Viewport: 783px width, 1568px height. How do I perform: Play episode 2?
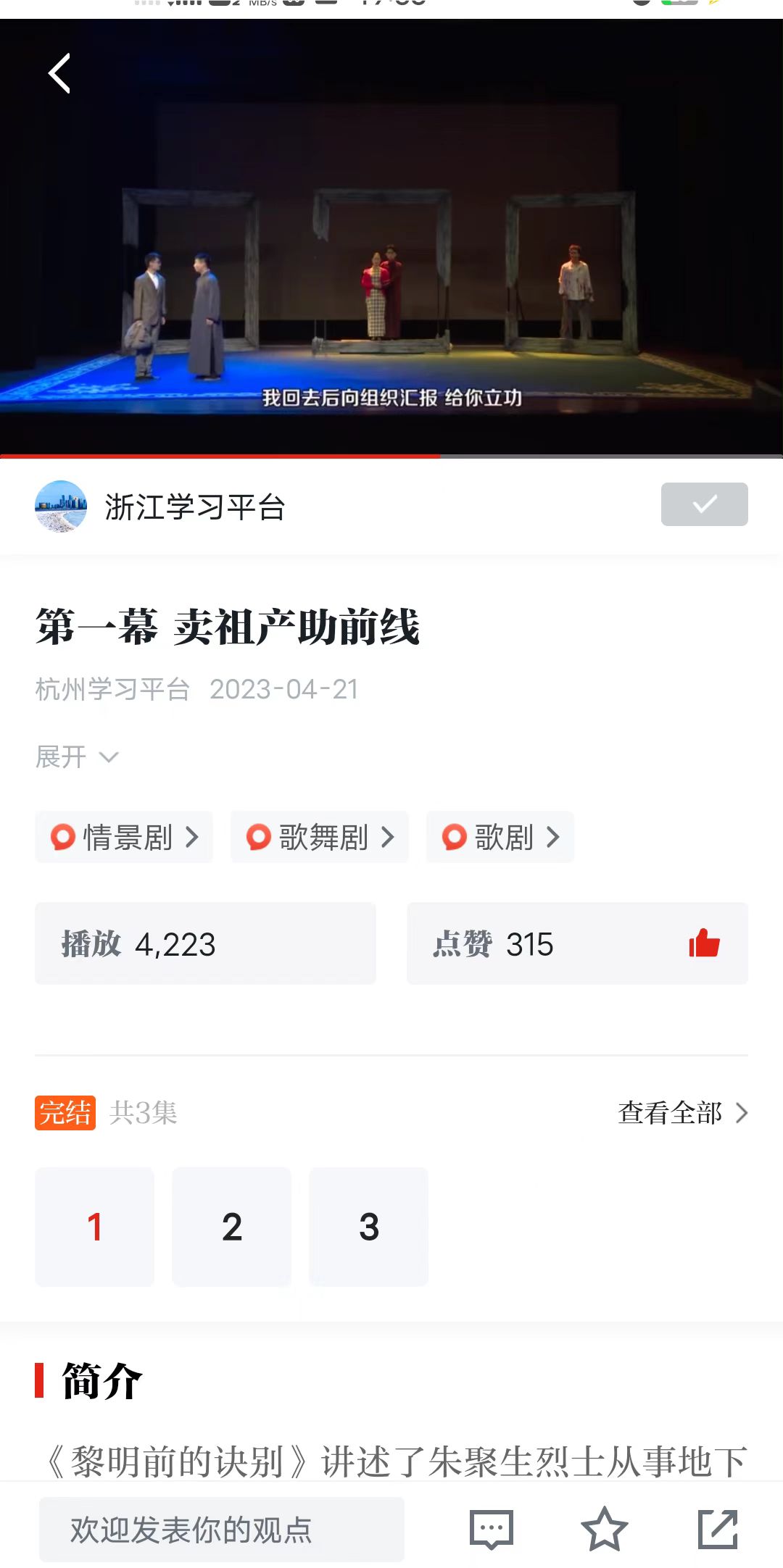(231, 1227)
